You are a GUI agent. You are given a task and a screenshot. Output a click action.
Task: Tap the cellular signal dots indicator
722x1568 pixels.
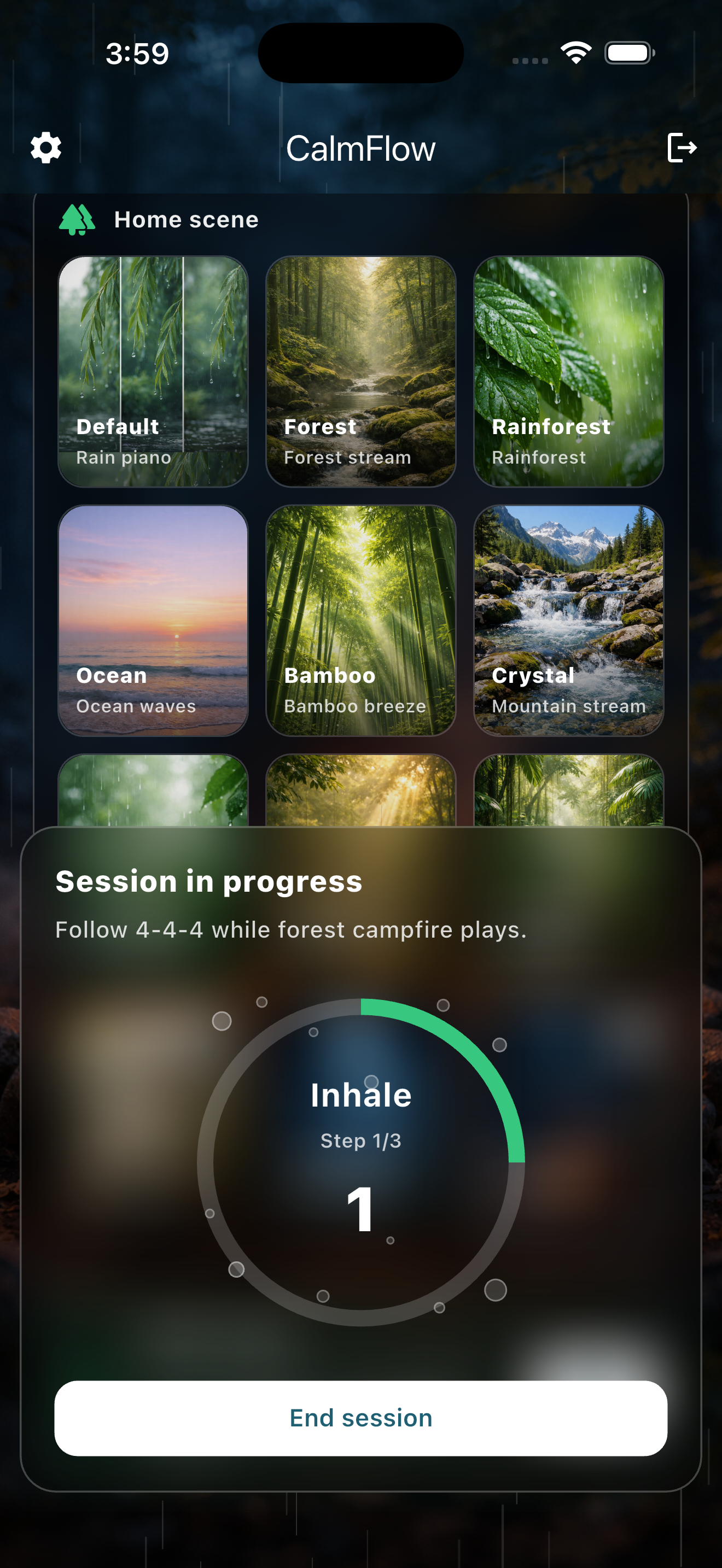(x=529, y=60)
